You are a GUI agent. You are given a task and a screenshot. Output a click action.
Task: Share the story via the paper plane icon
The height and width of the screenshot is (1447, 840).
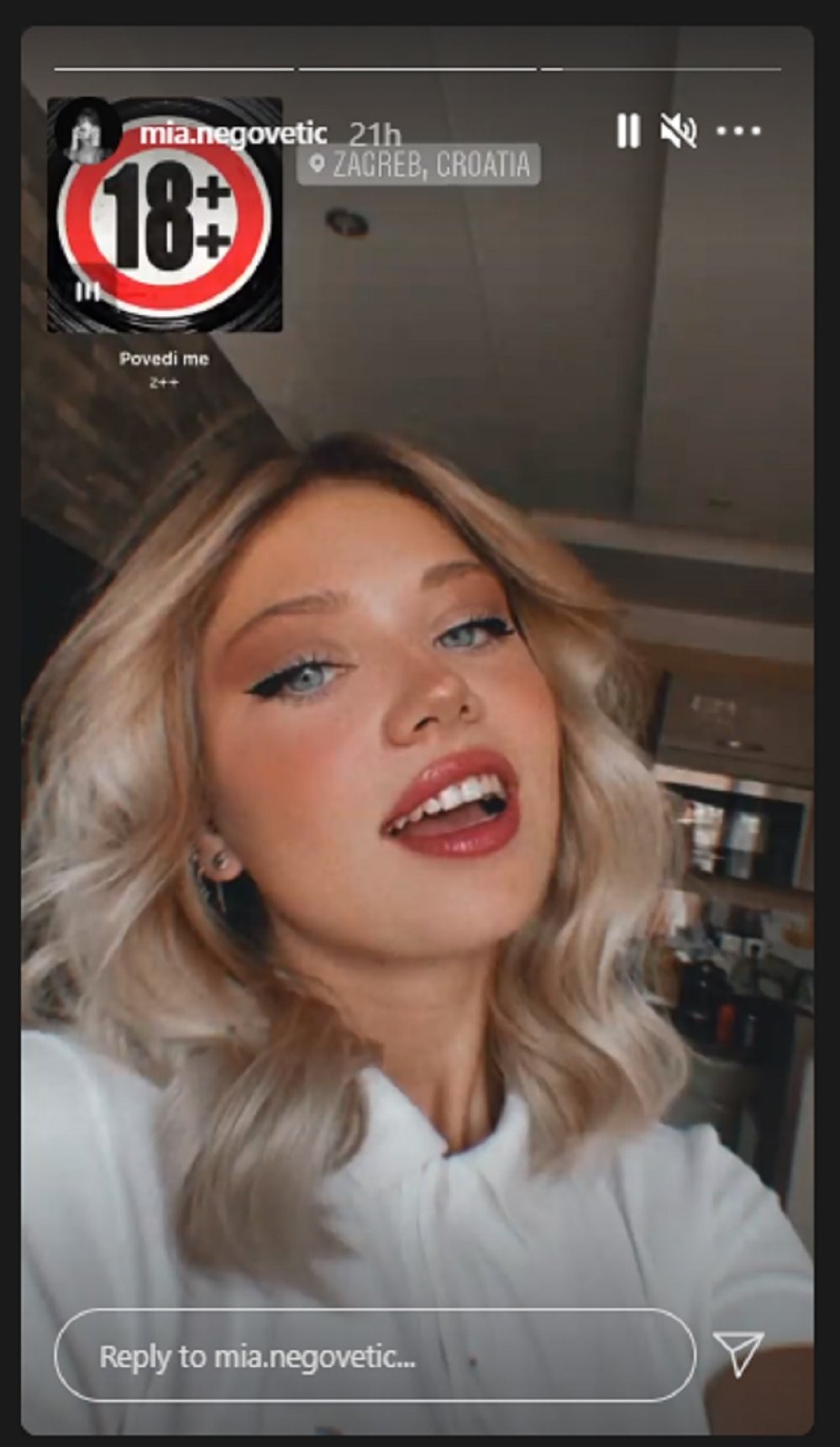tap(738, 1353)
